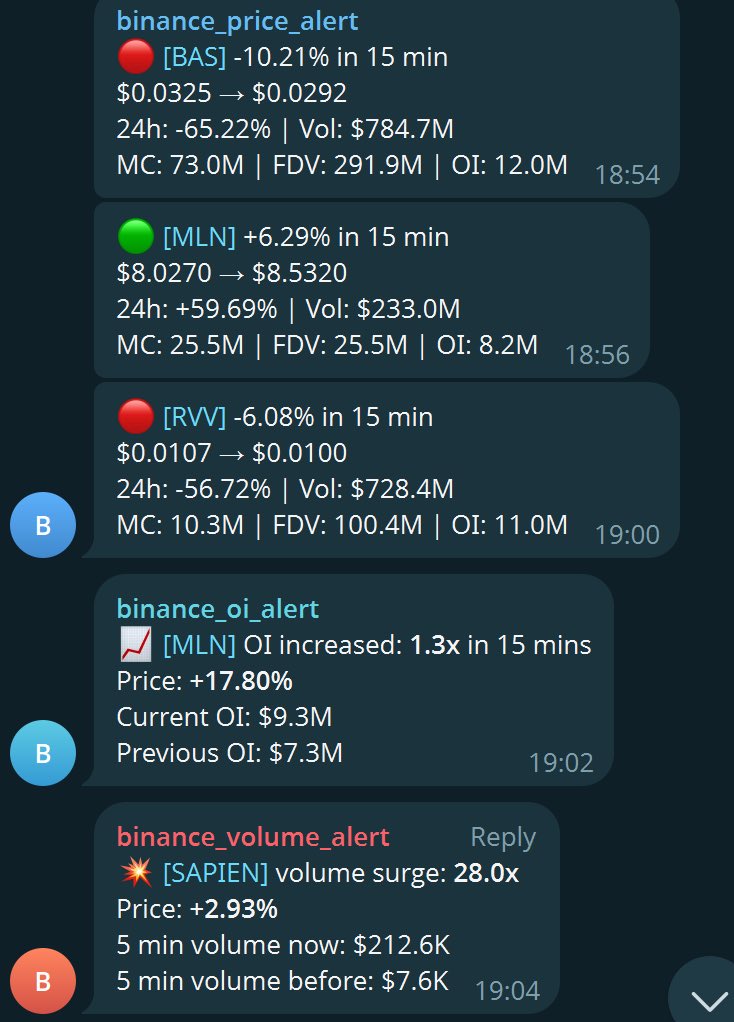Open the avatar beside the RVV message
This screenshot has width=734, height=1022.
pyautogui.click(x=43, y=525)
